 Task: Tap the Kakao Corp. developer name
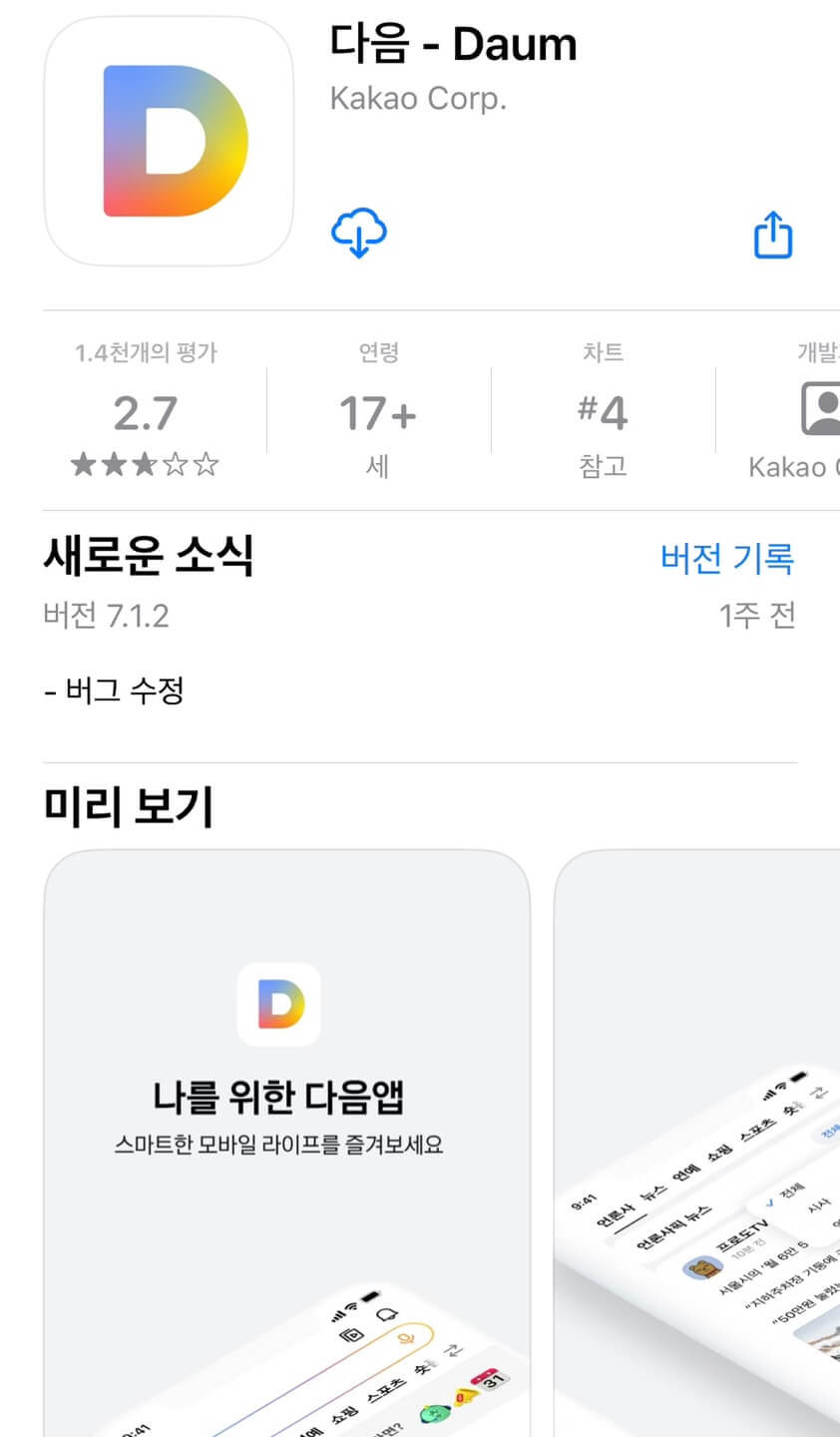coord(418,97)
